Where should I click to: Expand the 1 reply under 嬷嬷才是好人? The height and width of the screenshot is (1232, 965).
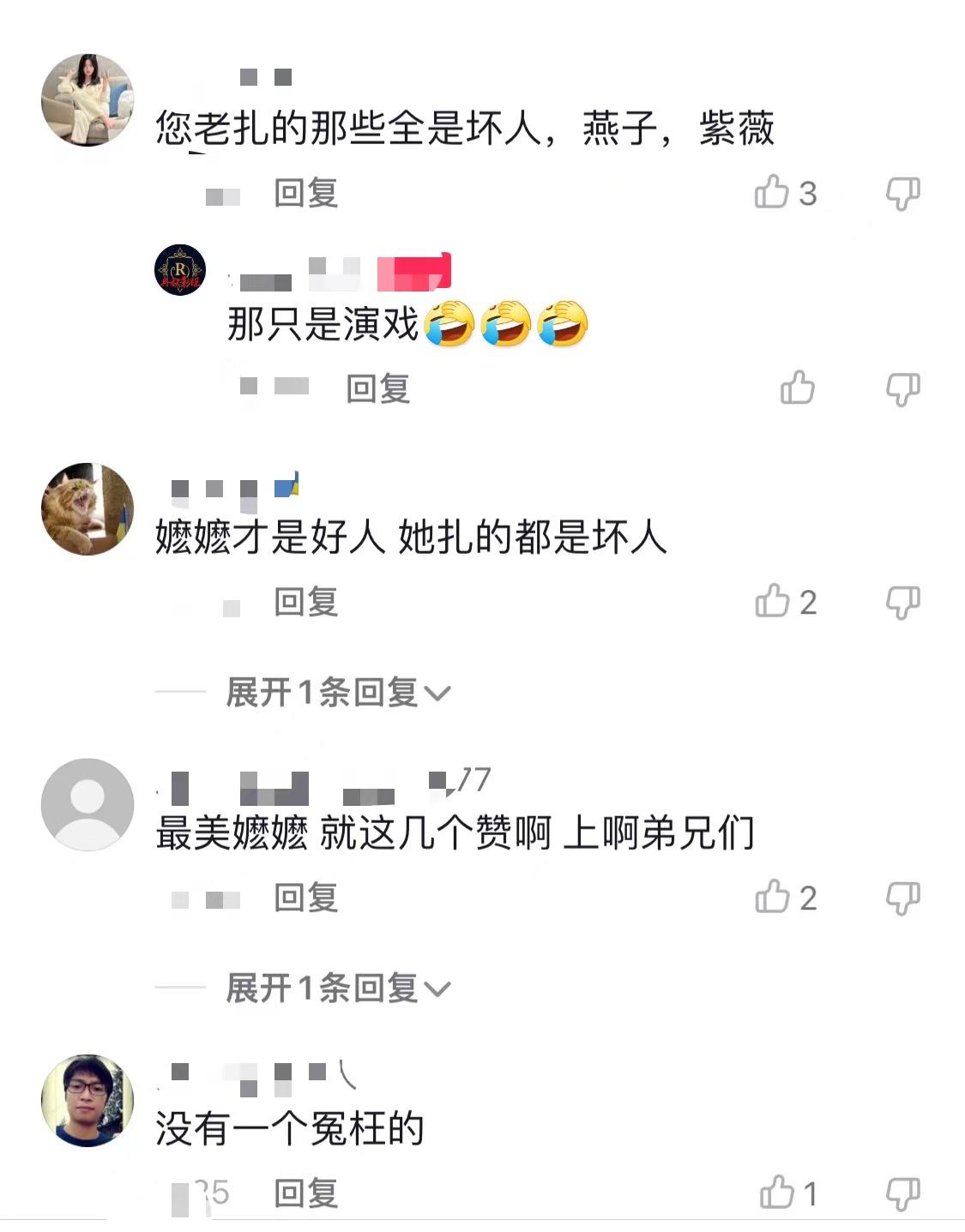337,693
